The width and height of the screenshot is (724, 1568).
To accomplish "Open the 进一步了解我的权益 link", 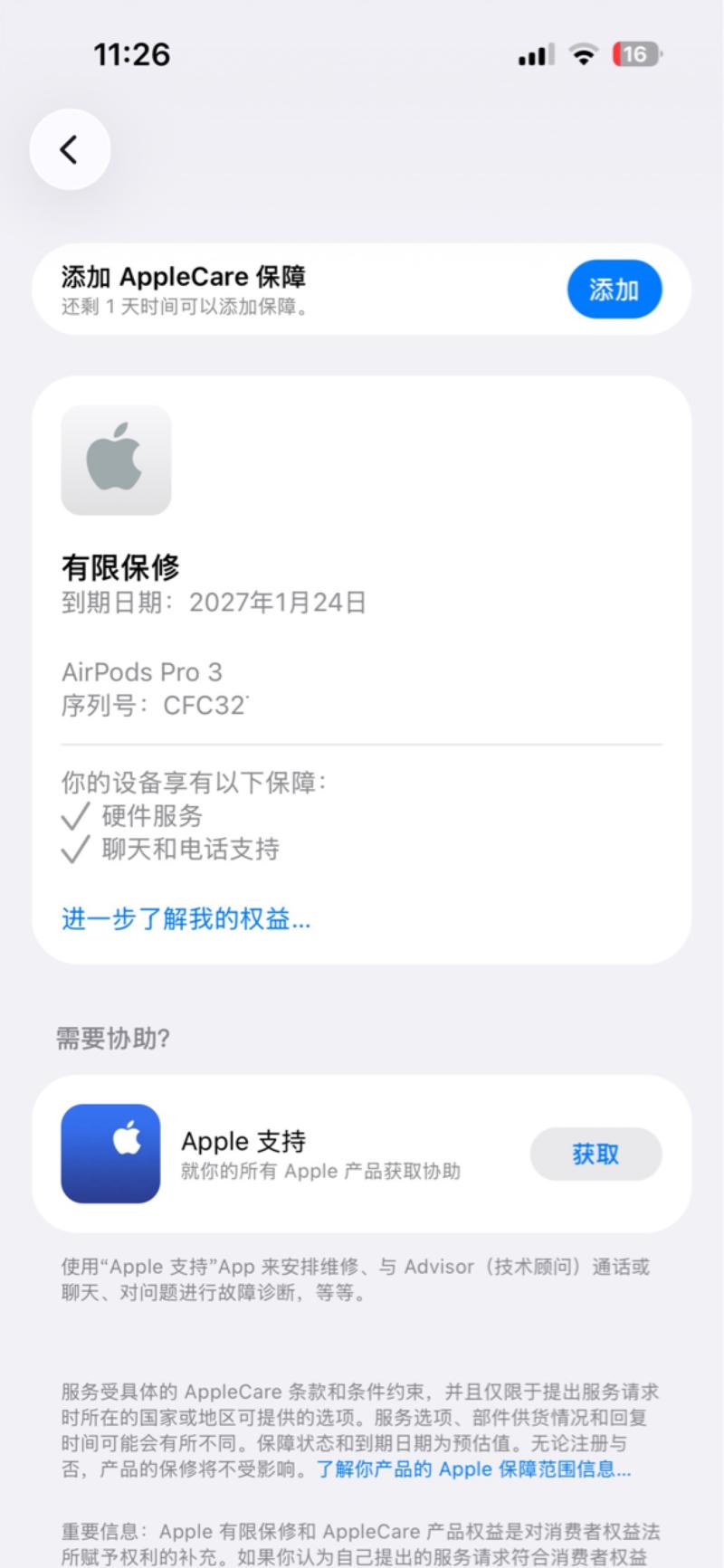I will pos(186,919).
